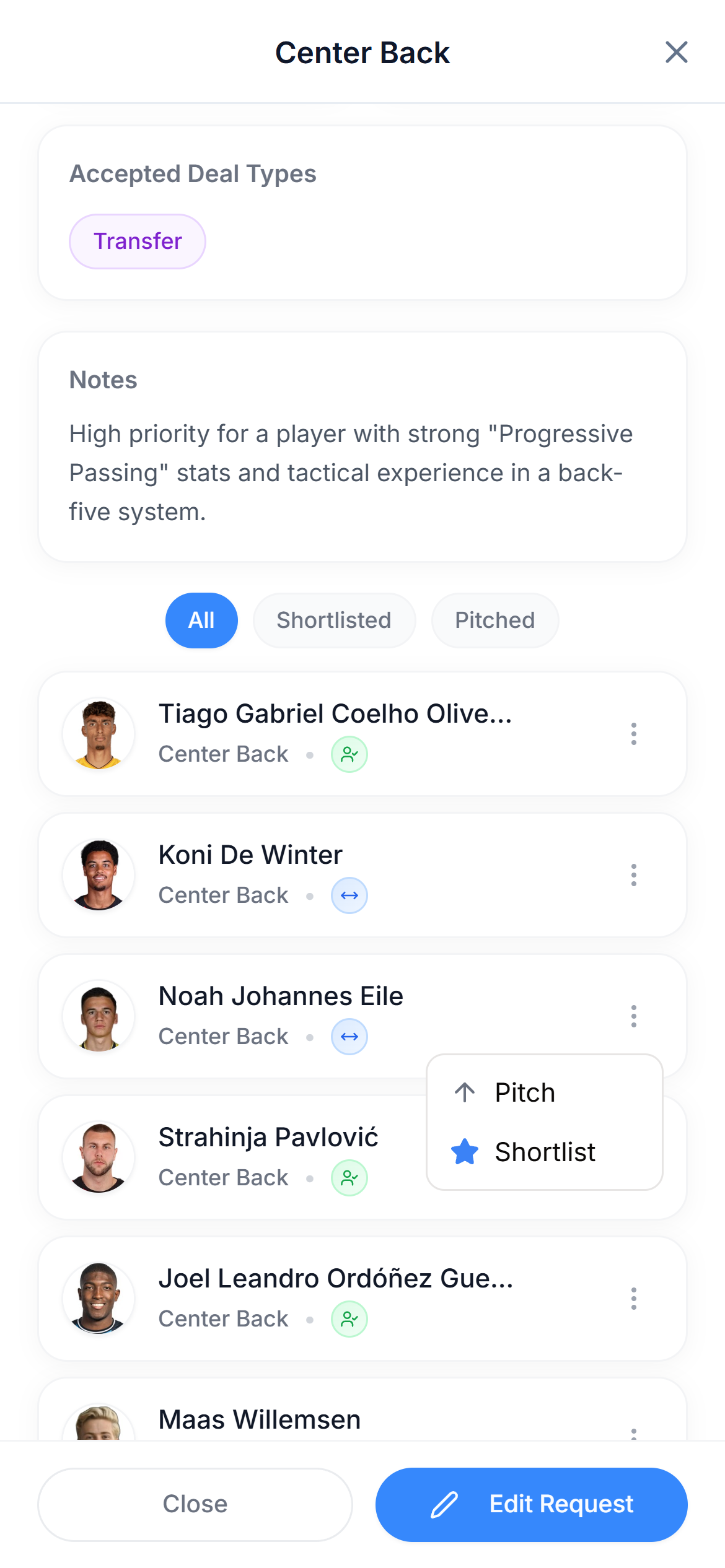Tap the three-dot menu for Noah Johannes Eile
Image resolution: width=725 pixels, height=1568 pixels.
[633, 1016]
